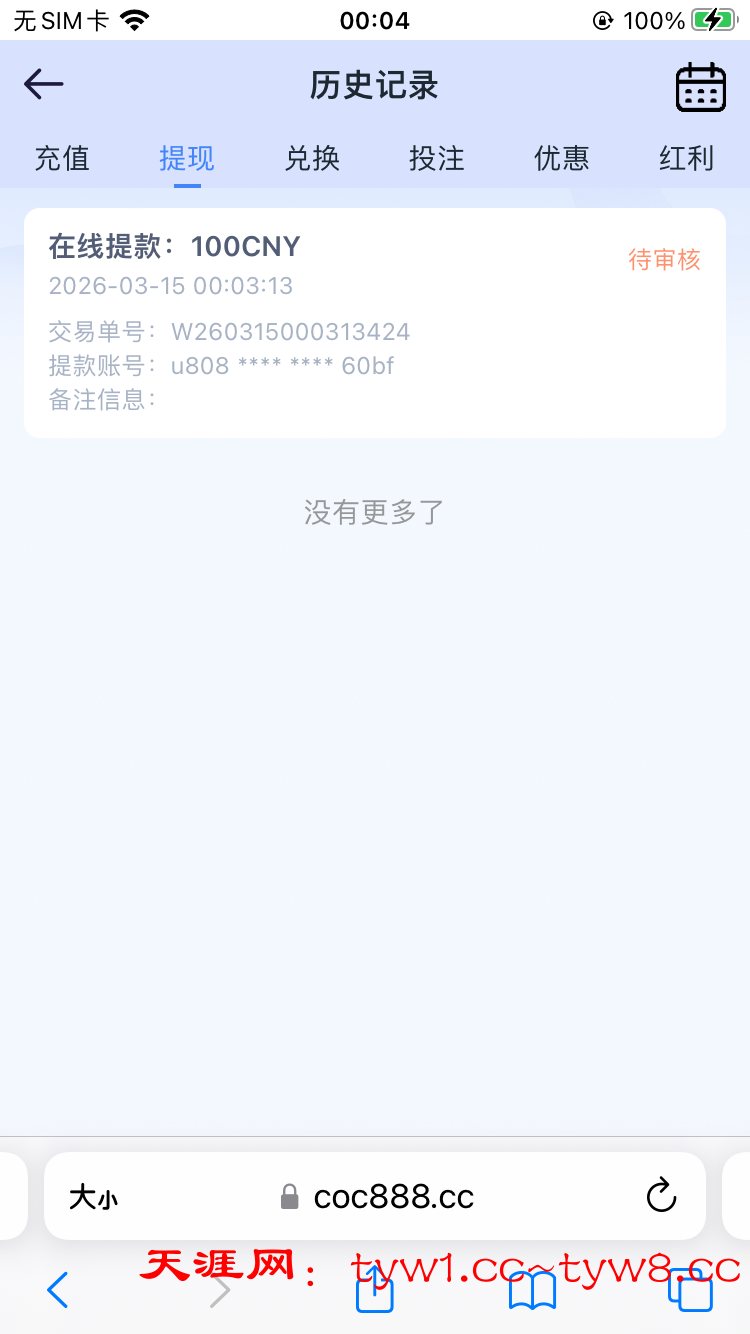Tap the 大小 text size button
This screenshot has width=750, height=1334.
(x=94, y=1197)
